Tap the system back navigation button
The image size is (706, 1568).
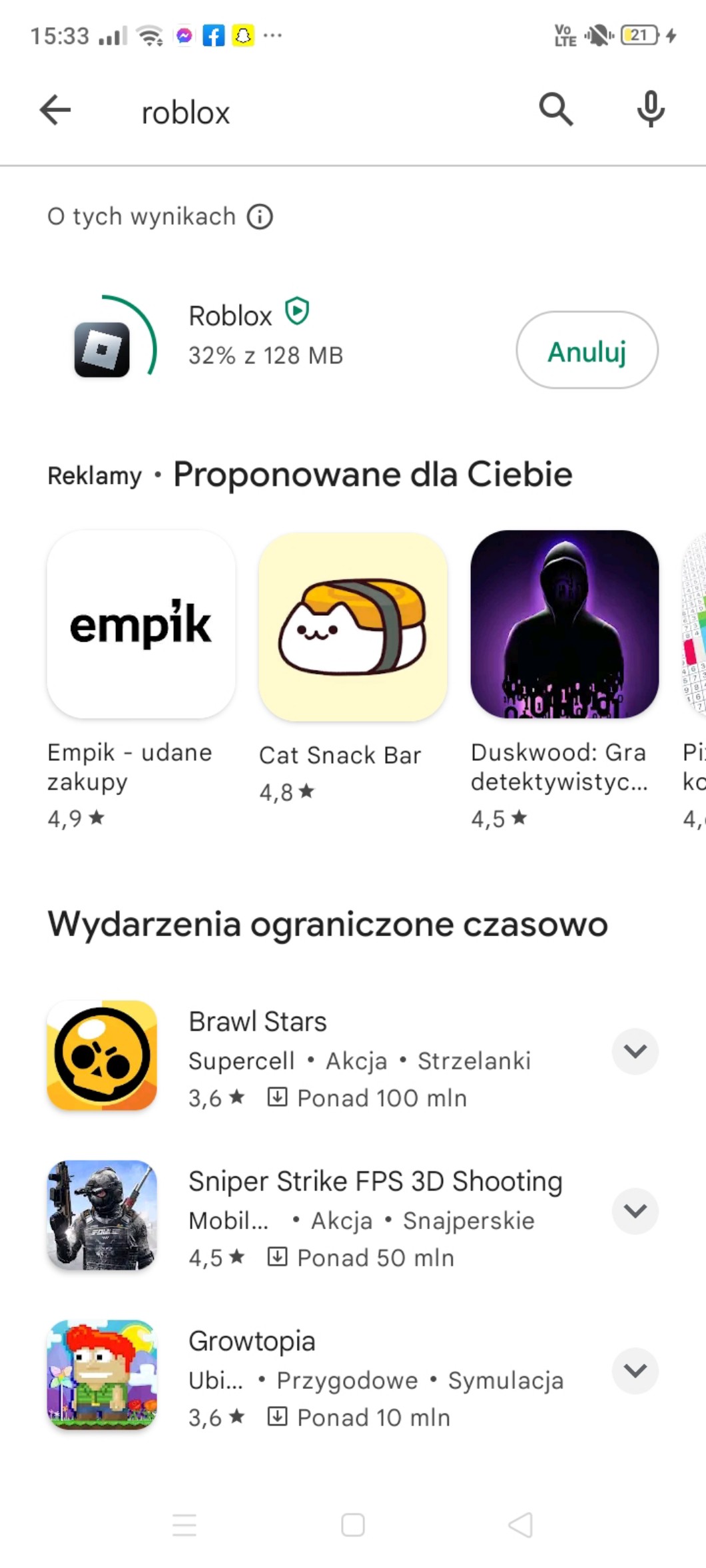(x=520, y=1525)
